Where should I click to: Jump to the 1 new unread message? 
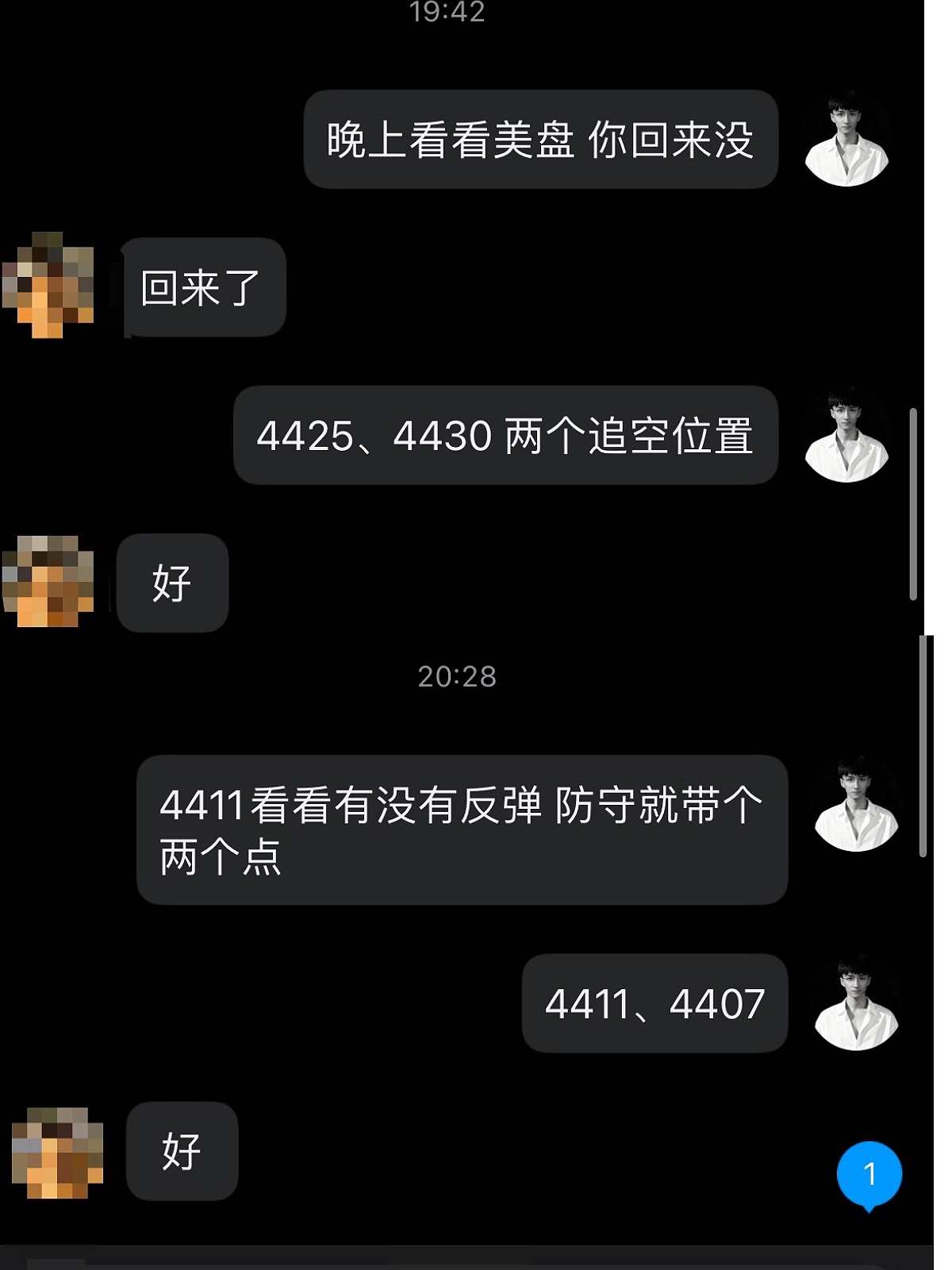(x=869, y=1174)
